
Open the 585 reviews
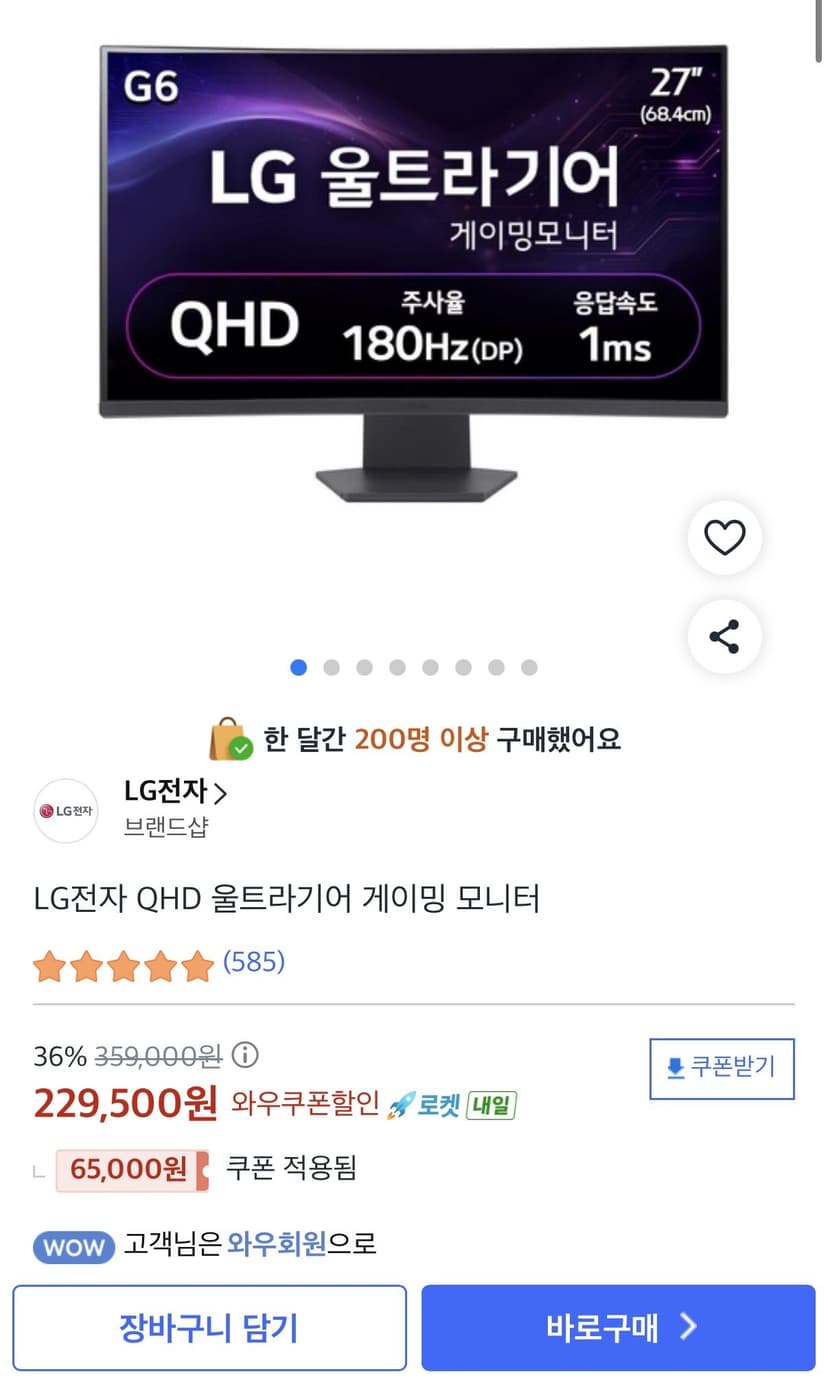coord(254,962)
